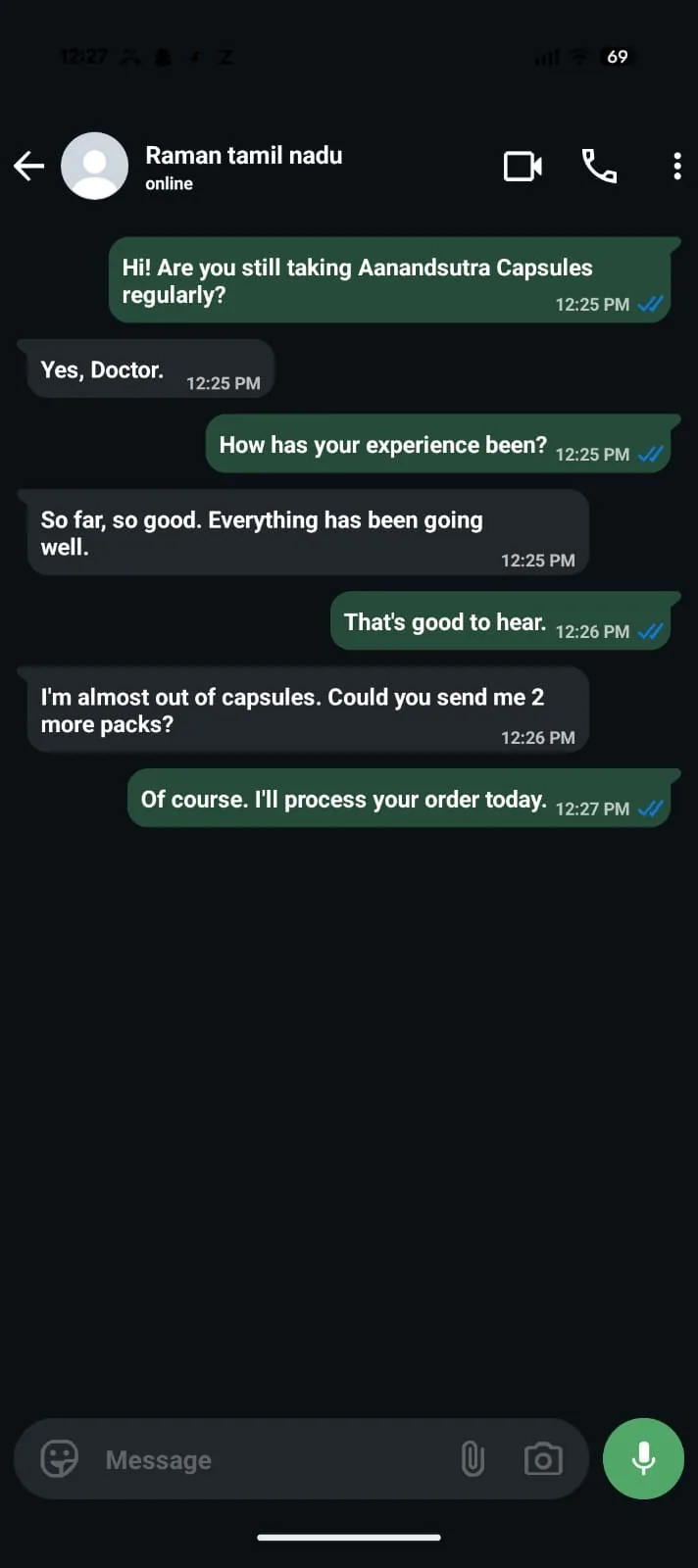
Task: View Raman's profile picture
Action: coord(95,166)
